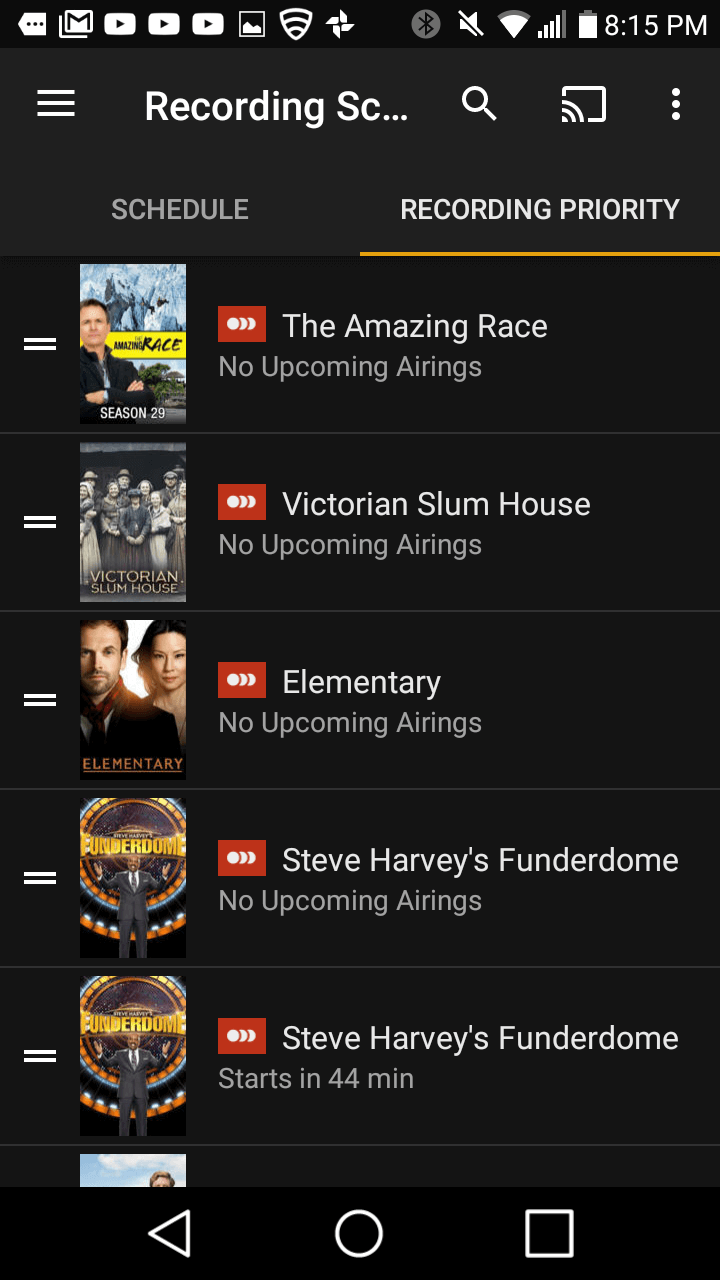Open the cast to device button
720x1280 pixels.
[583, 104]
